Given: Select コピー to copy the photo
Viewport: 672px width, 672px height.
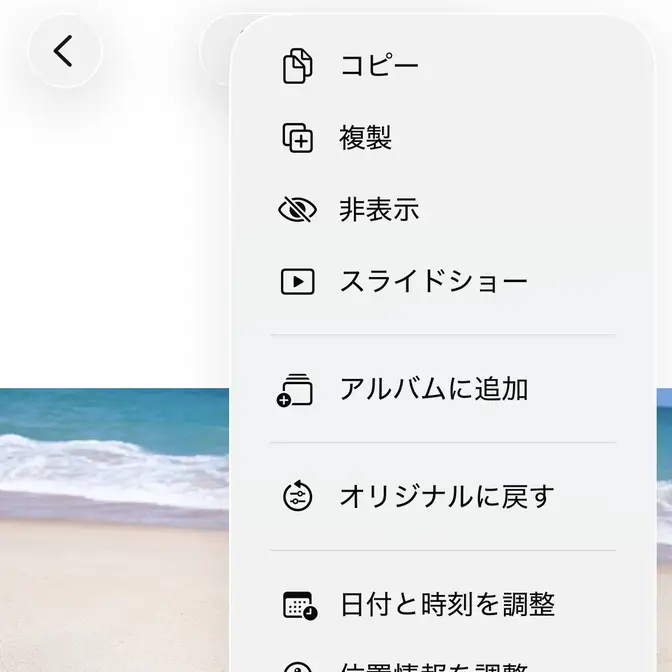Looking at the screenshot, I should pos(380,66).
